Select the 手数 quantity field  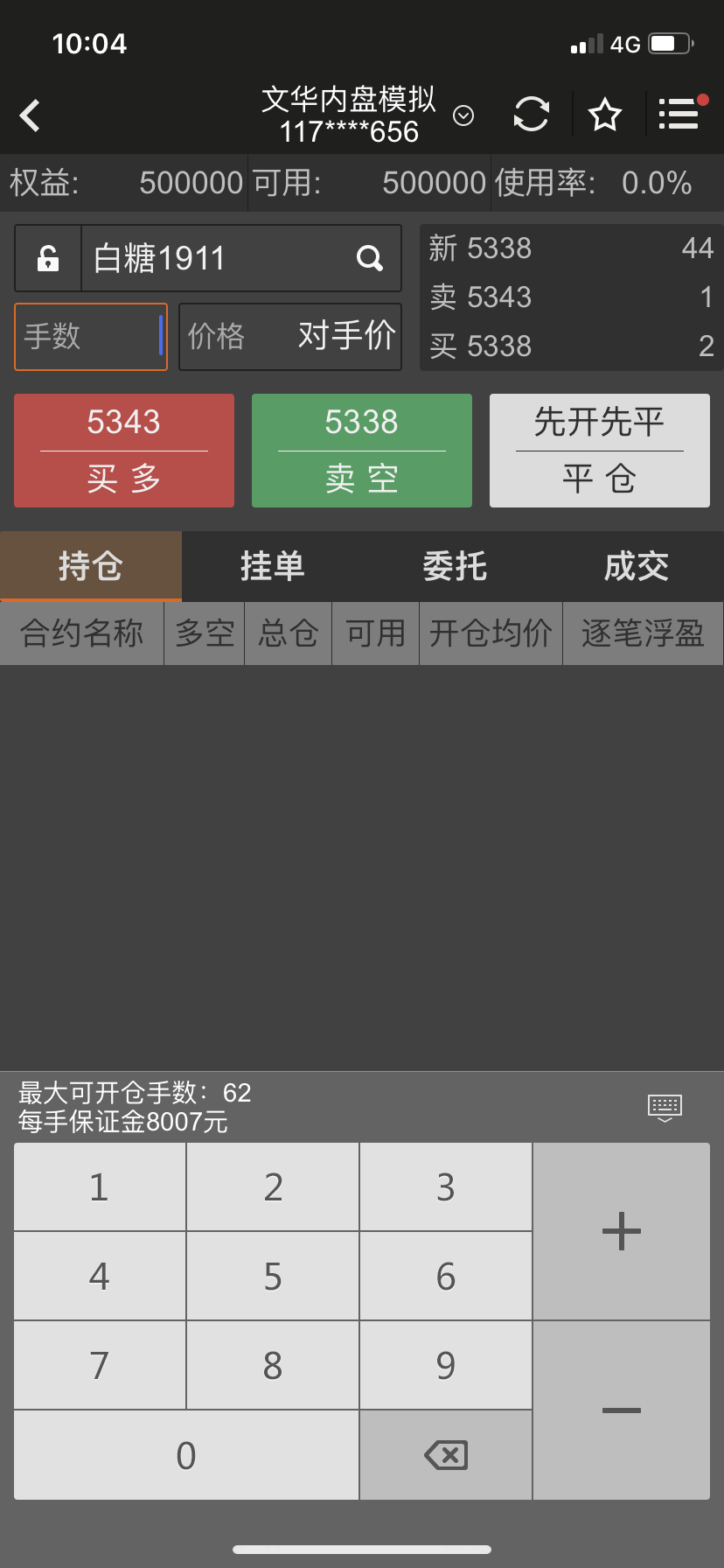[91, 337]
